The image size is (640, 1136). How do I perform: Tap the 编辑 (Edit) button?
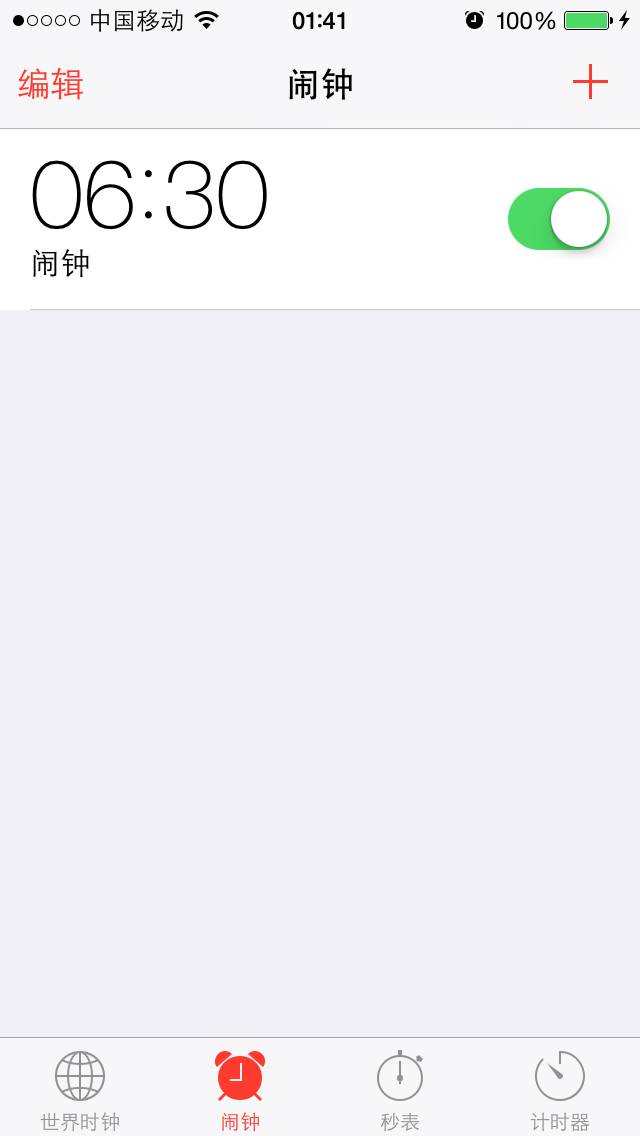tap(51, 84)
